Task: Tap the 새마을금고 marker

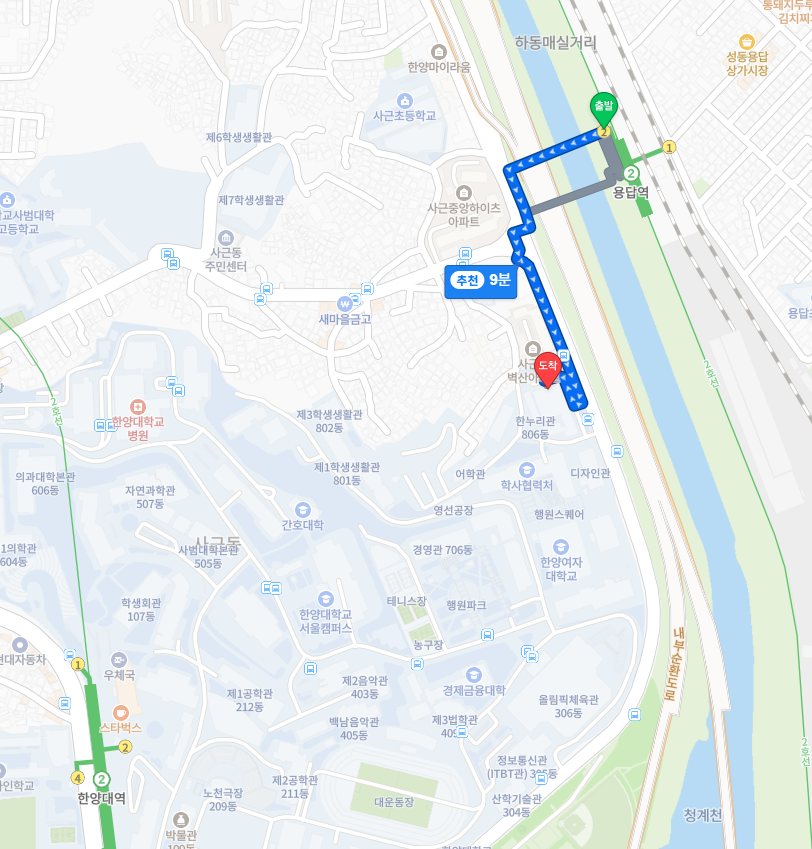Action: click(345, 303)
